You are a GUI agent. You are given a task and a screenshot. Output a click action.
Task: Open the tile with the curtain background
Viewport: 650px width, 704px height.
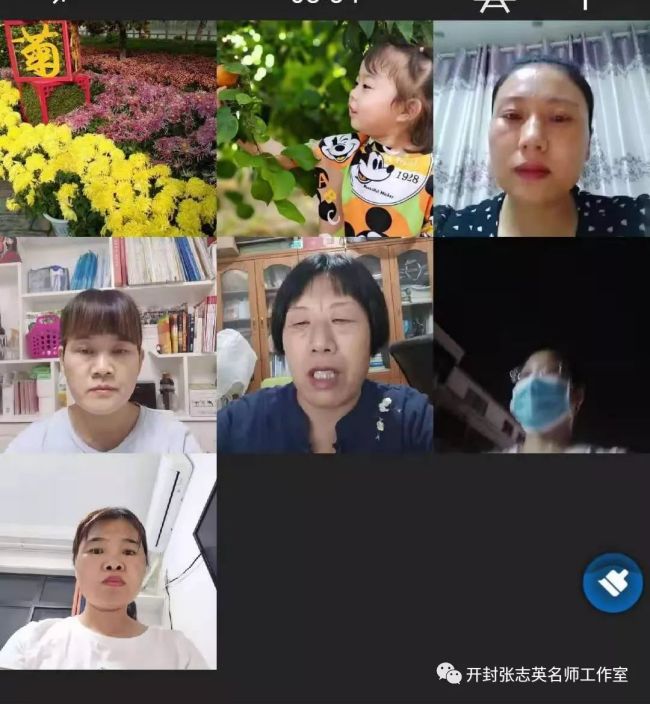tap(541, 128)
